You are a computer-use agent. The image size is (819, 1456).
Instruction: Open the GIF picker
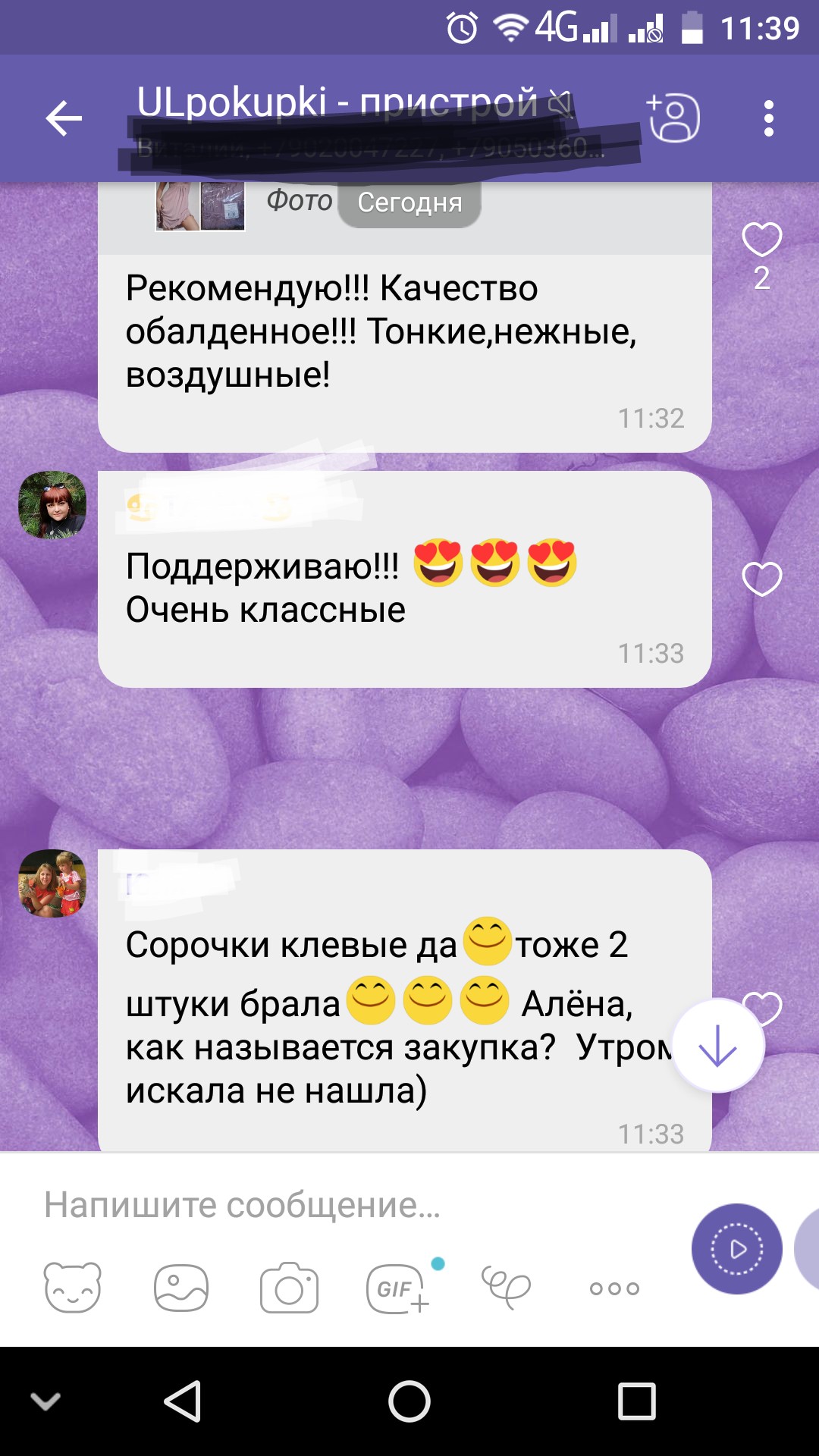click(x=397, y=1288)
